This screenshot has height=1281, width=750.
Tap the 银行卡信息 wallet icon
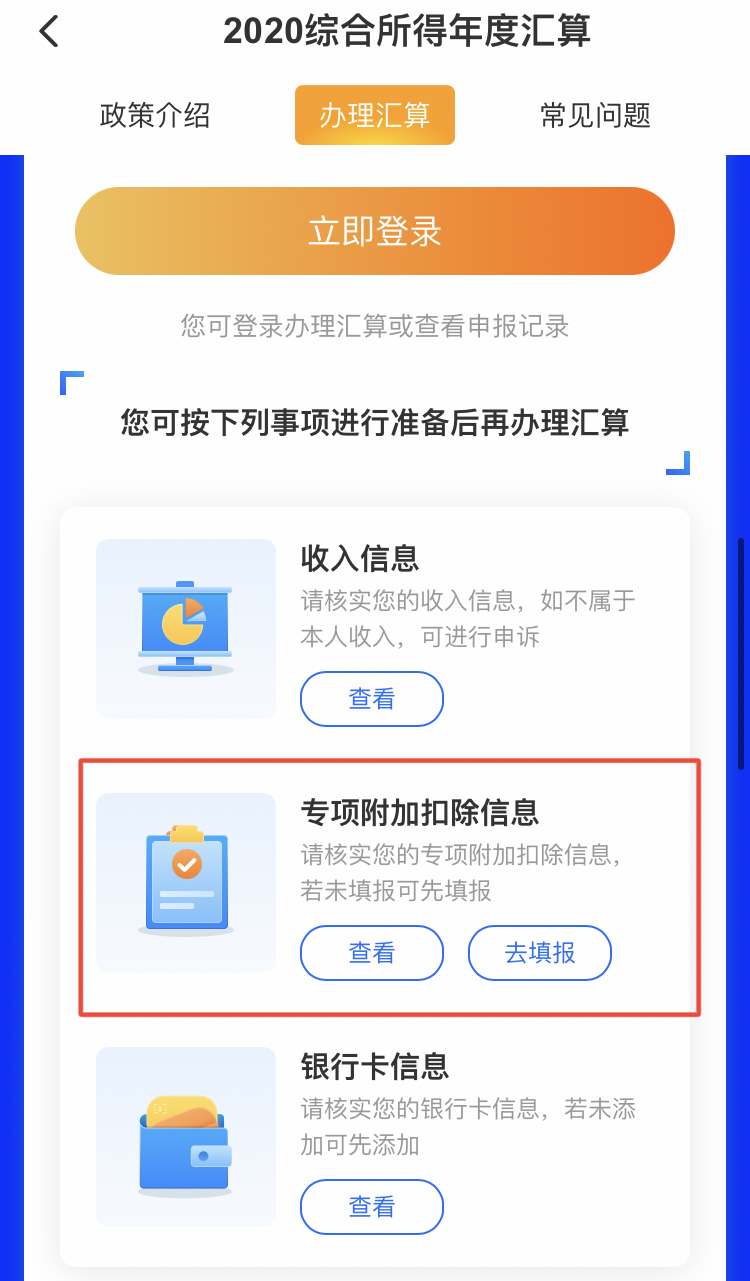[185, 1136]
